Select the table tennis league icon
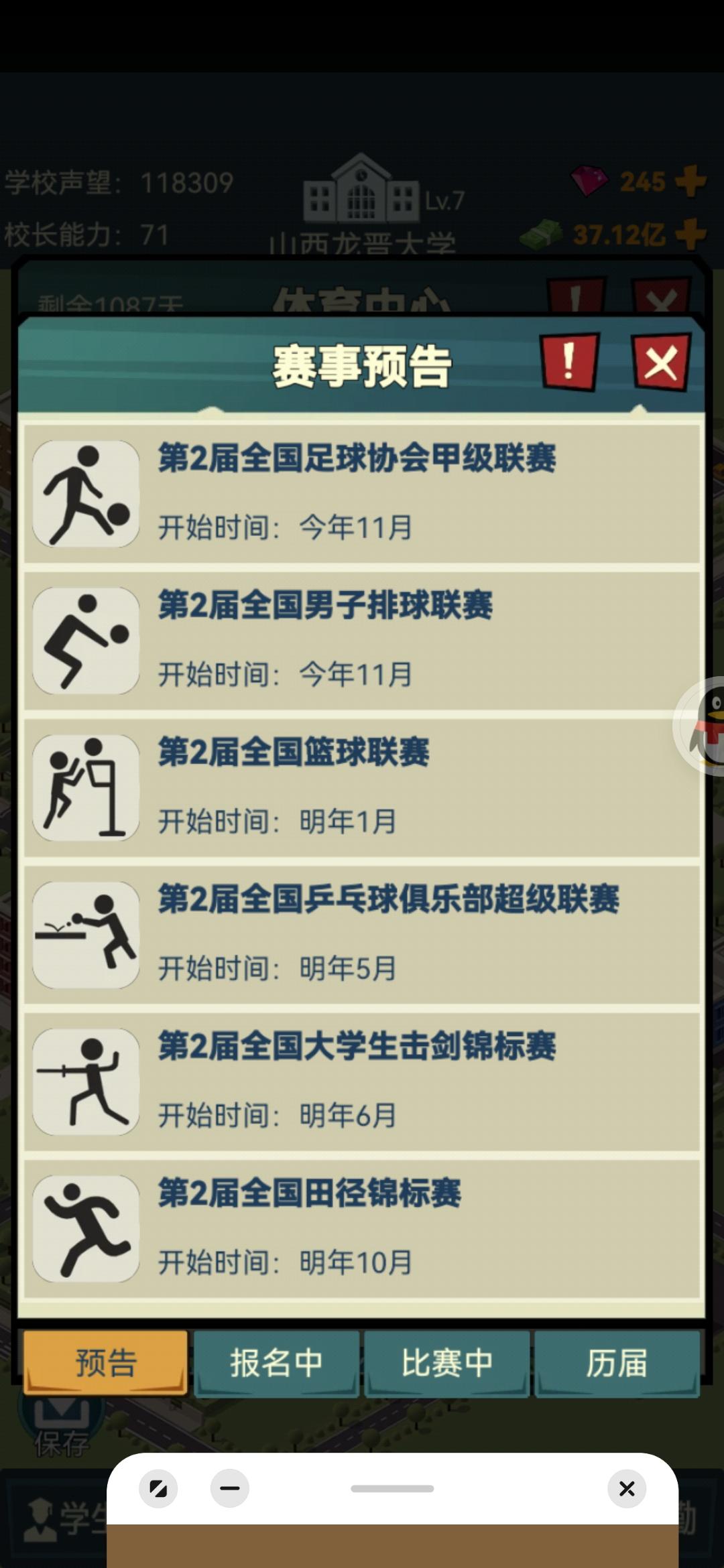The image size is (724, 1568). (84, 935)
